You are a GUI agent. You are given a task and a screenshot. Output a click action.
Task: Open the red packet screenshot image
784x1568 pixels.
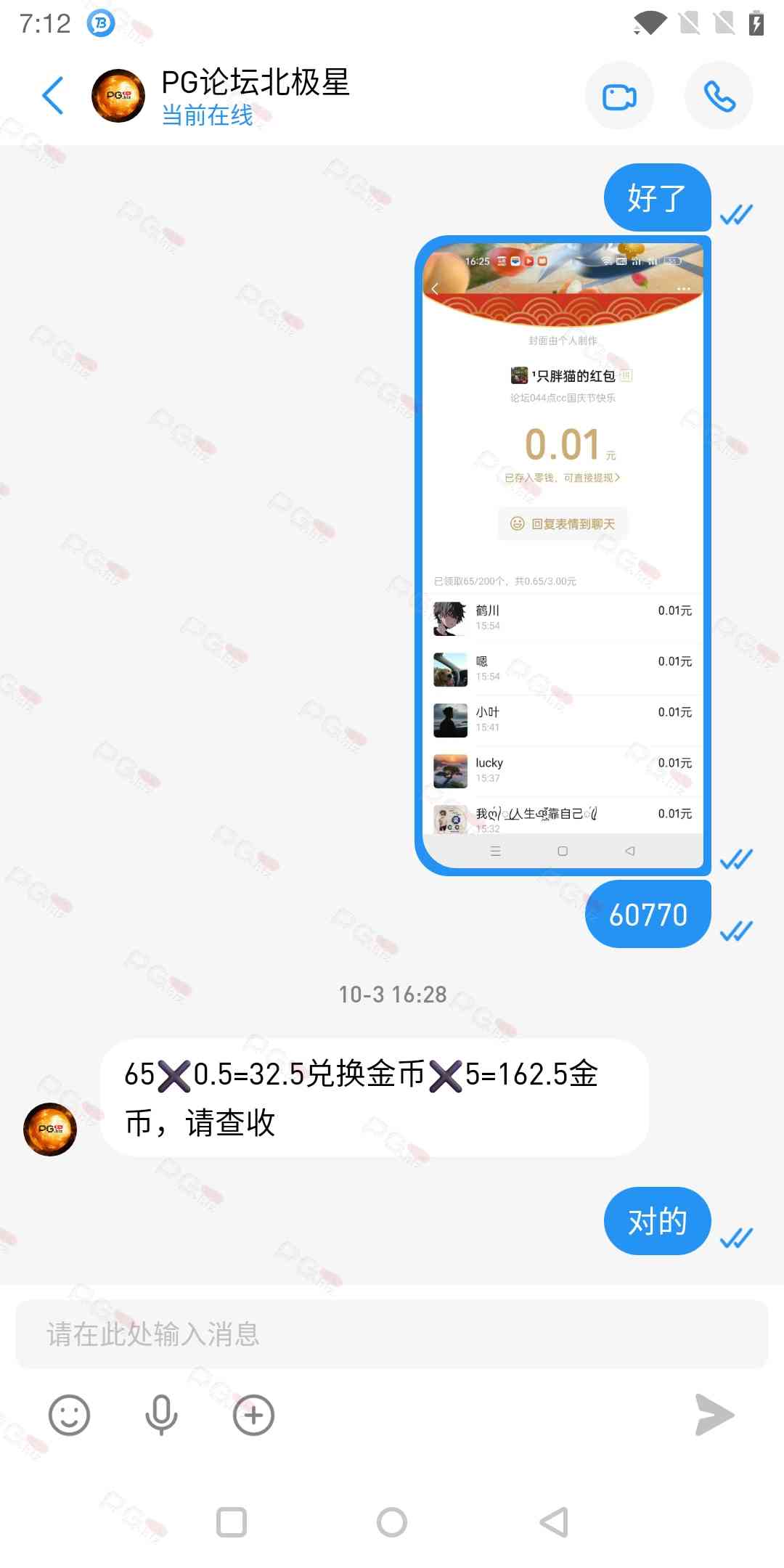click(x=563, y=555)
